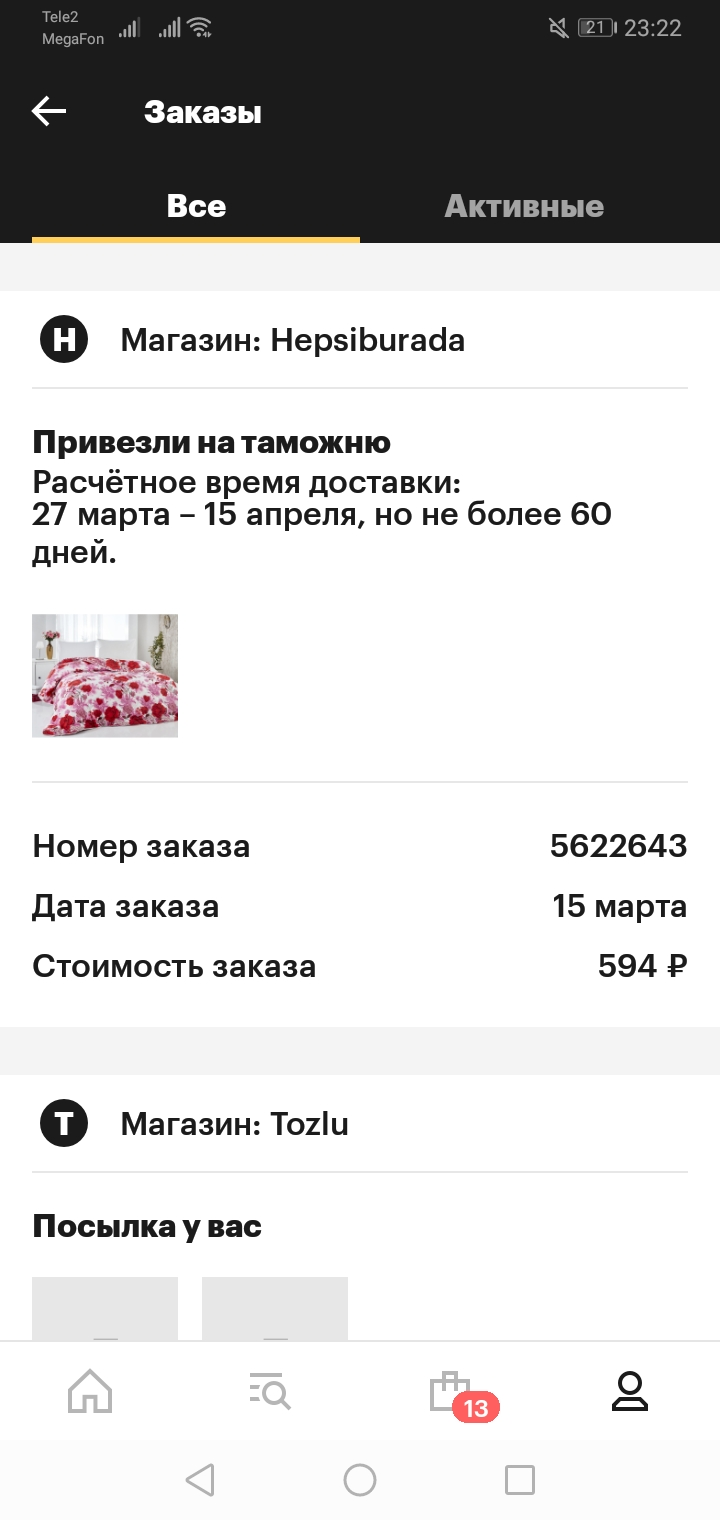Go back using the top arrow
Image resolution: width=720 pixels, height=1520 pixels.
click(49, 112)
